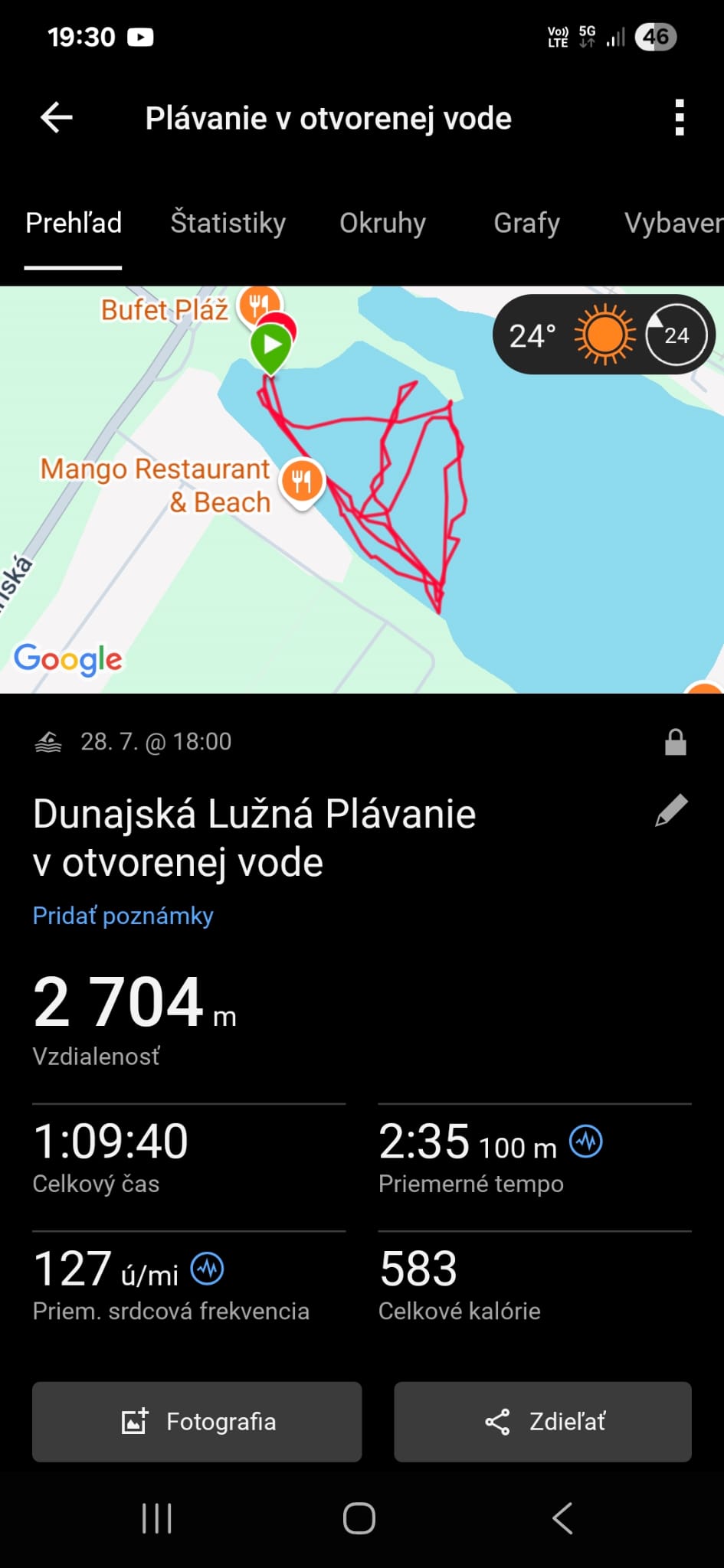
Task: Switch to the Štatistiky tab
Action: click(x=228, y=223)
